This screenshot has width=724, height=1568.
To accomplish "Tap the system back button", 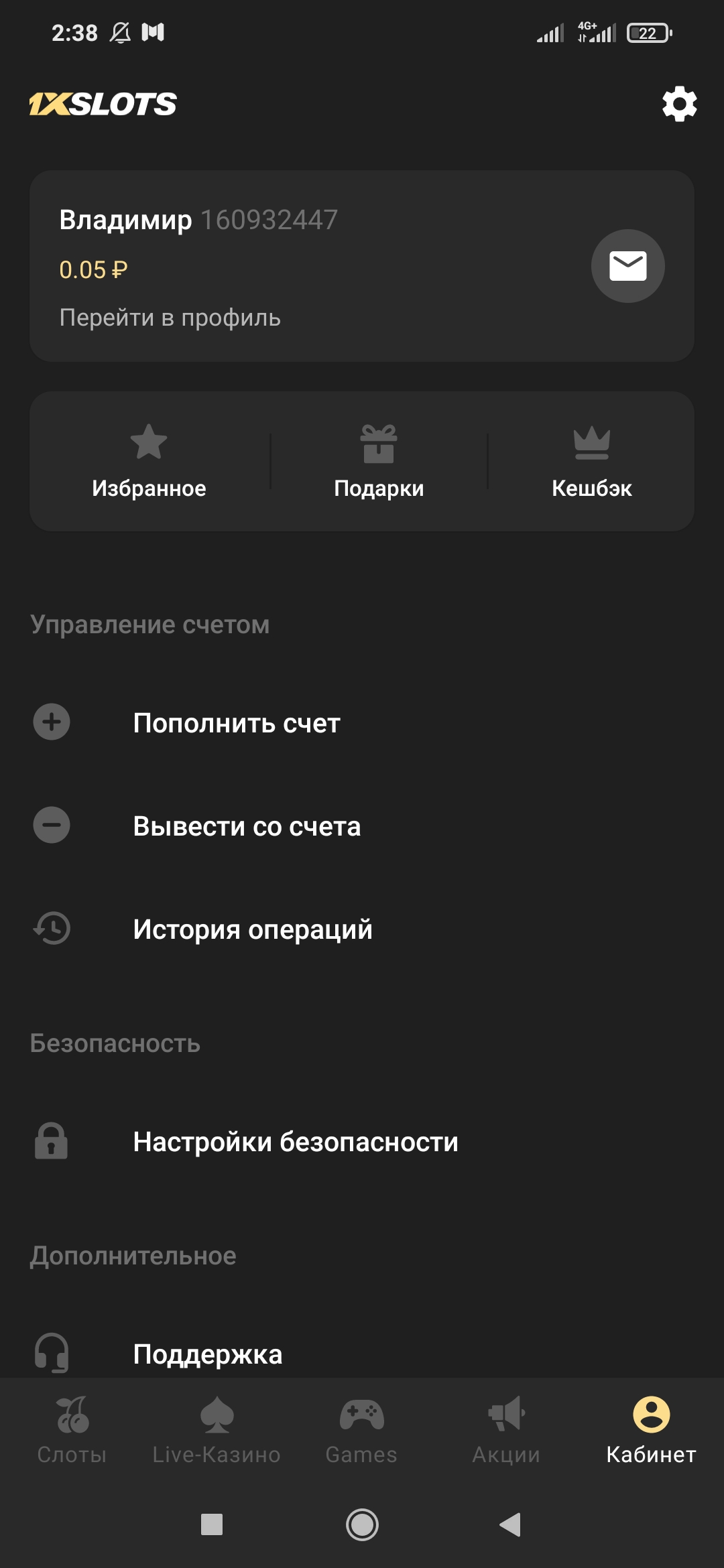I will coord(510,1524).
